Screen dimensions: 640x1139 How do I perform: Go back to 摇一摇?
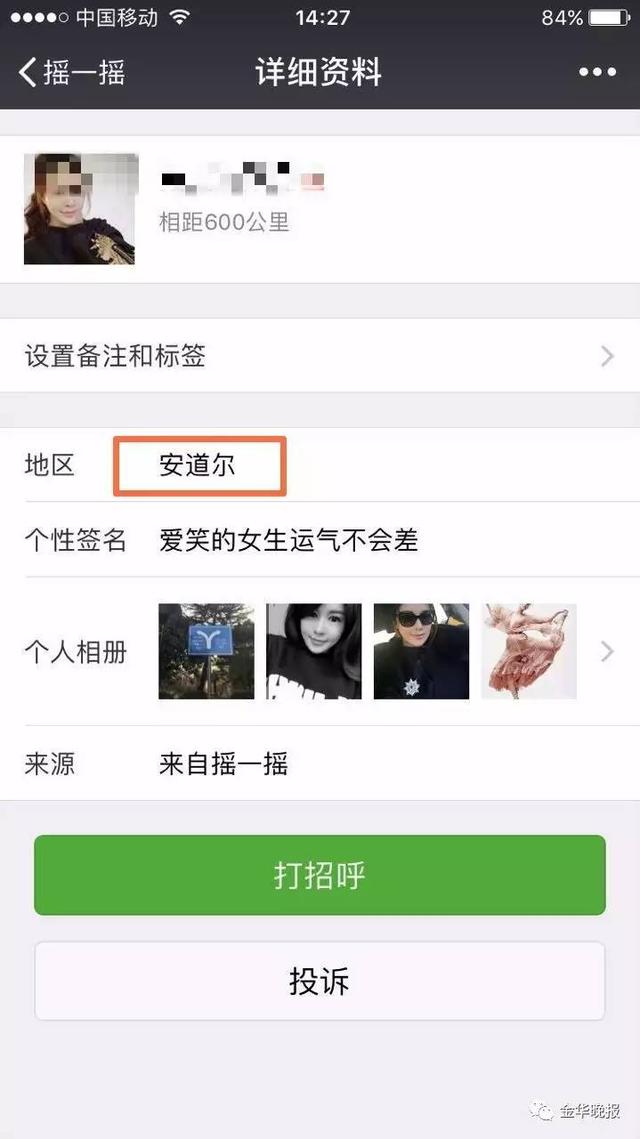(x=70, y=72)
